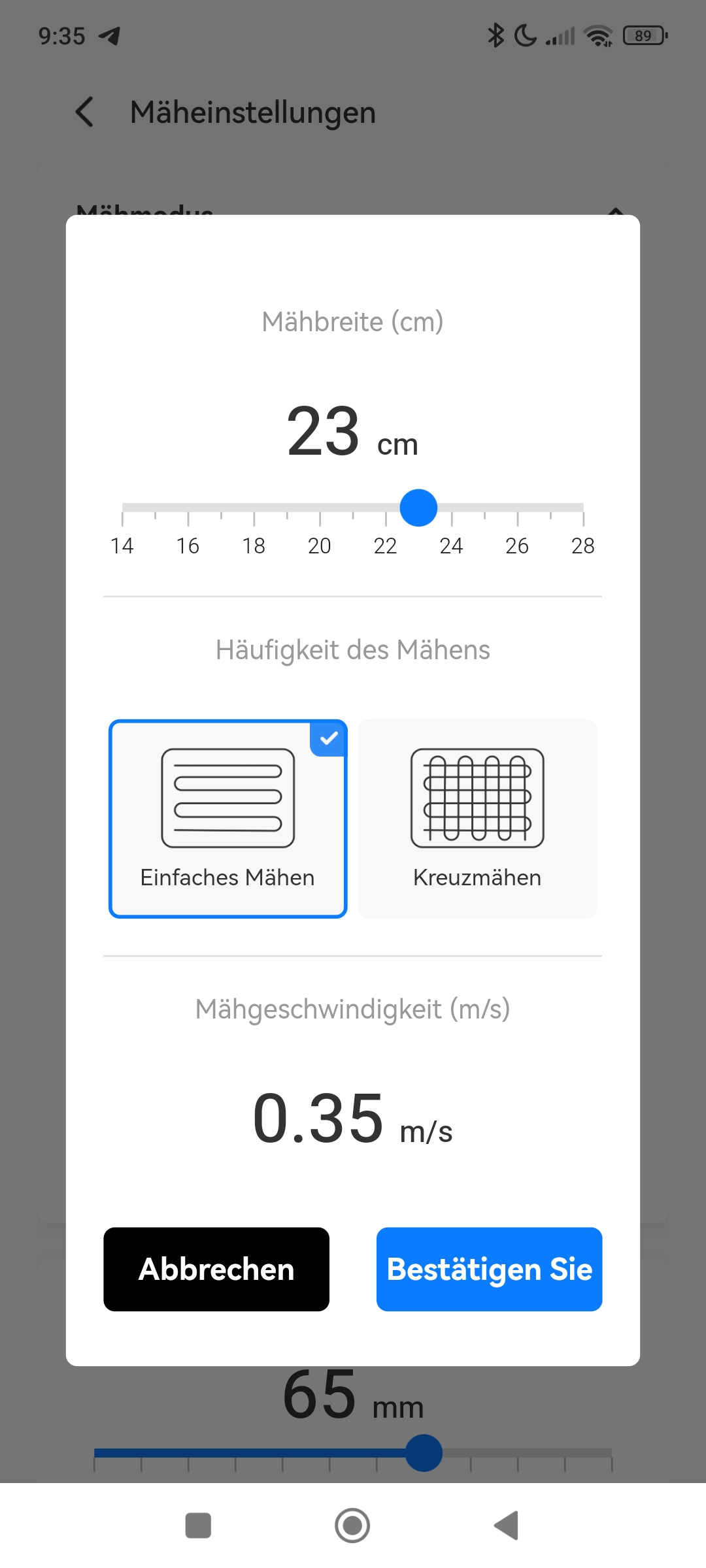Tap the system home button

tap(352, 1526)
